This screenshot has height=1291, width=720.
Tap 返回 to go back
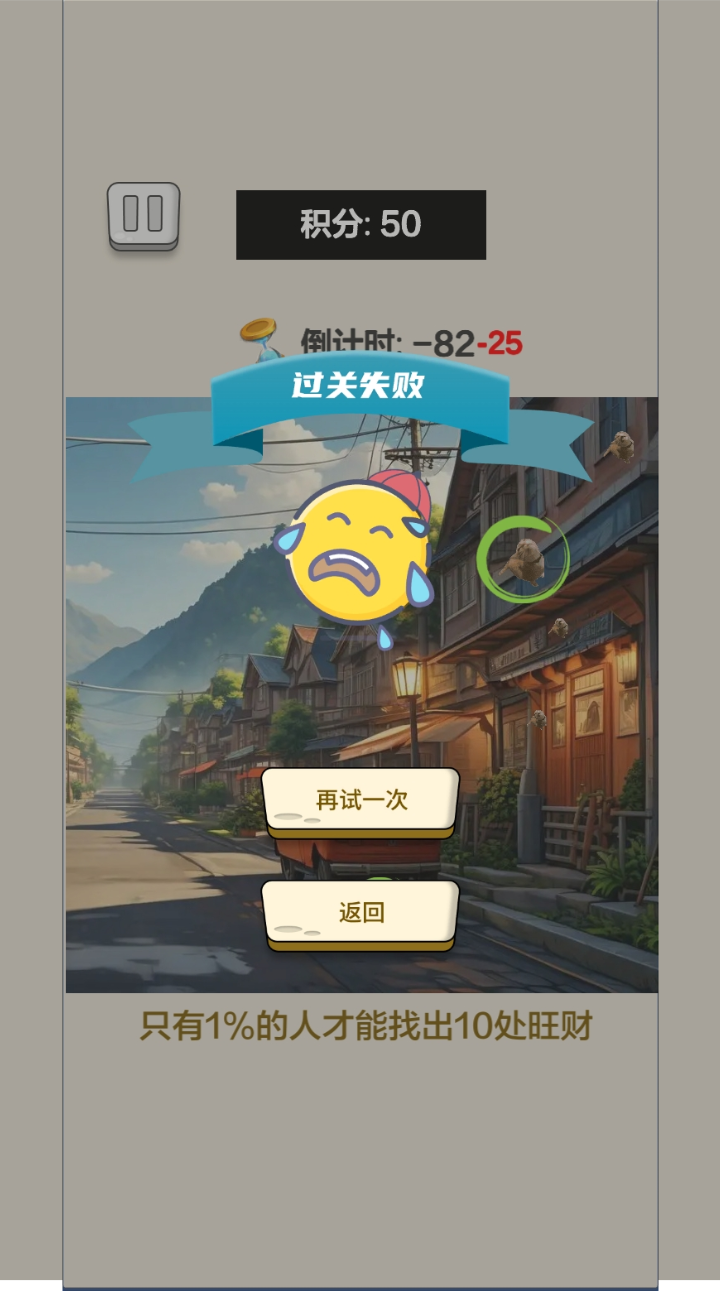click(361, 913)
